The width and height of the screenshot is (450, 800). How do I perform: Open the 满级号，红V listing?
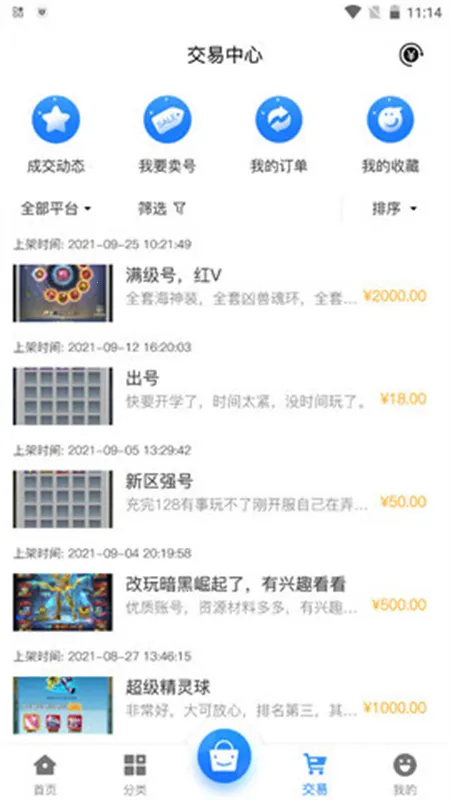[225, 293]
